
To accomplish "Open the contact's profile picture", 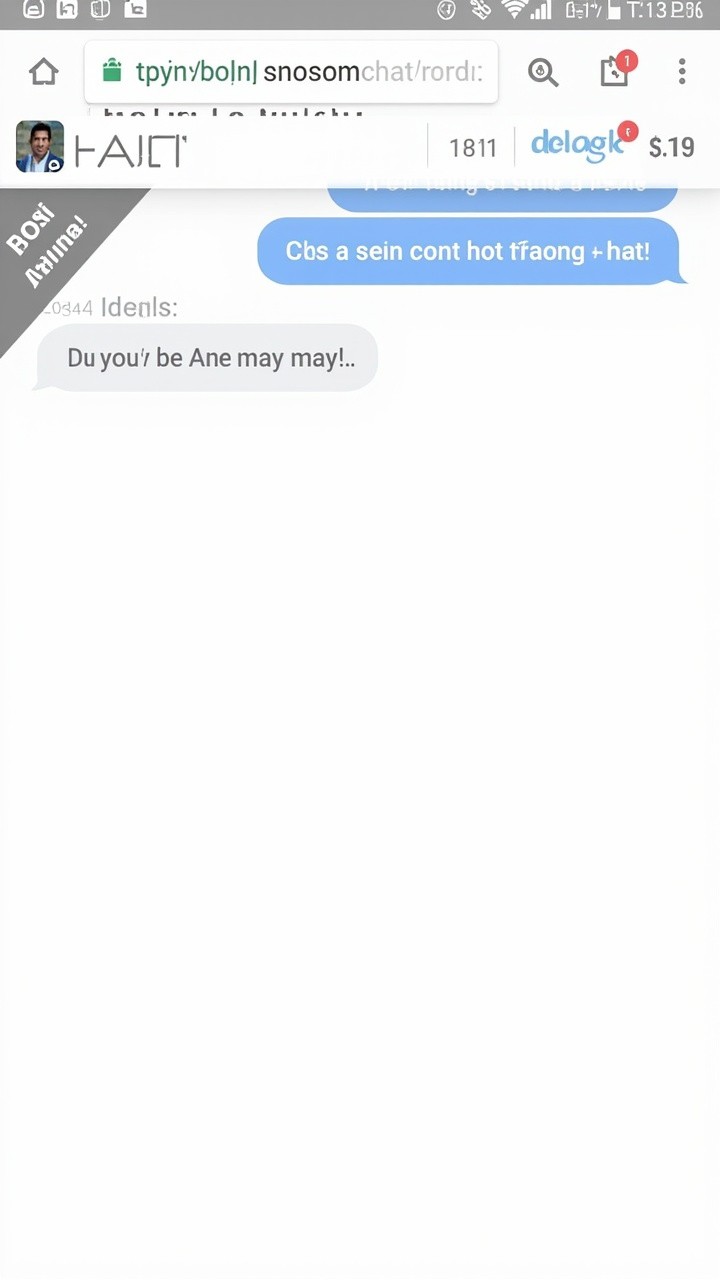I will (40, 147).
